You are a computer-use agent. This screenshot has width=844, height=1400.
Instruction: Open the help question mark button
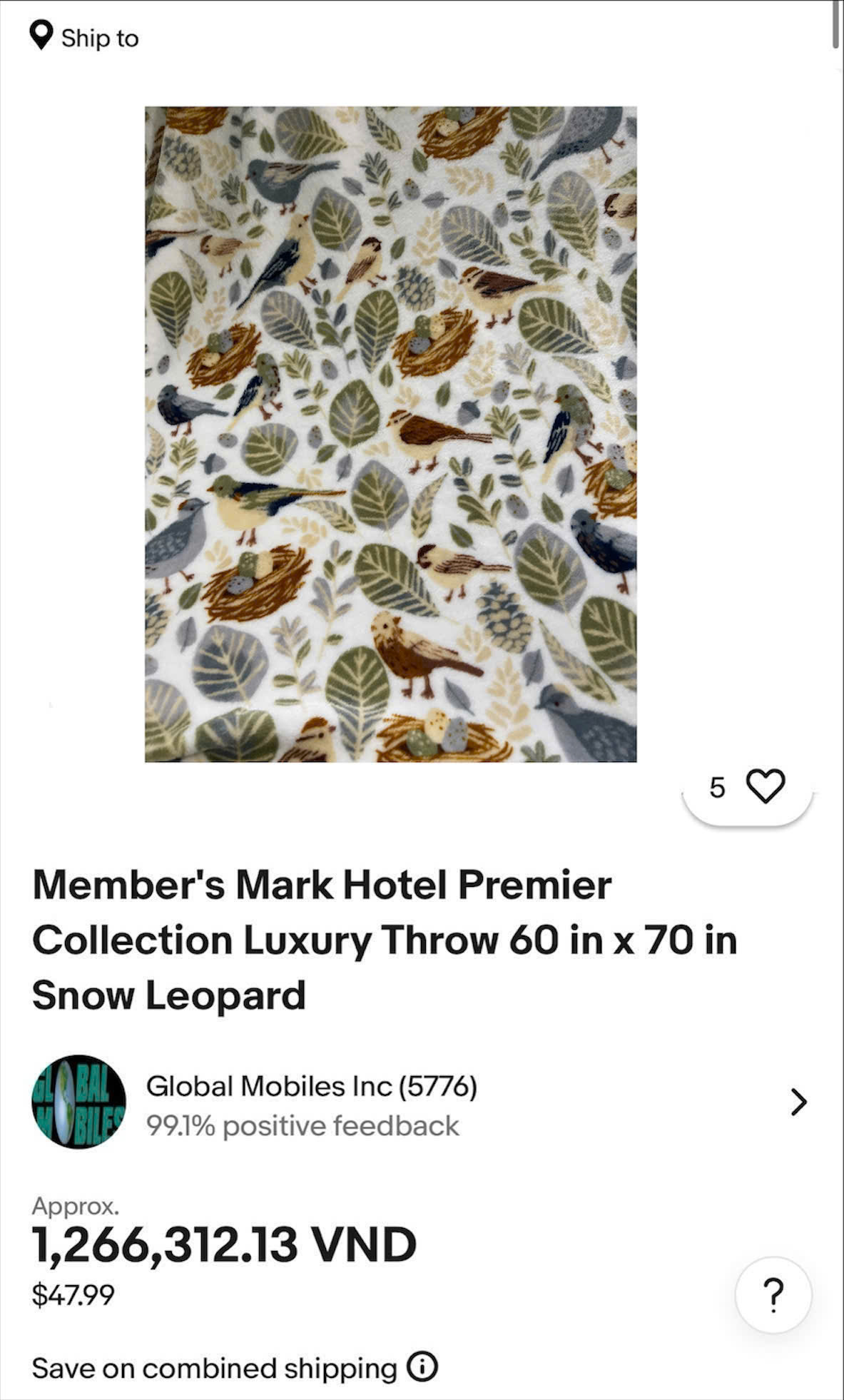point(773,1295)
